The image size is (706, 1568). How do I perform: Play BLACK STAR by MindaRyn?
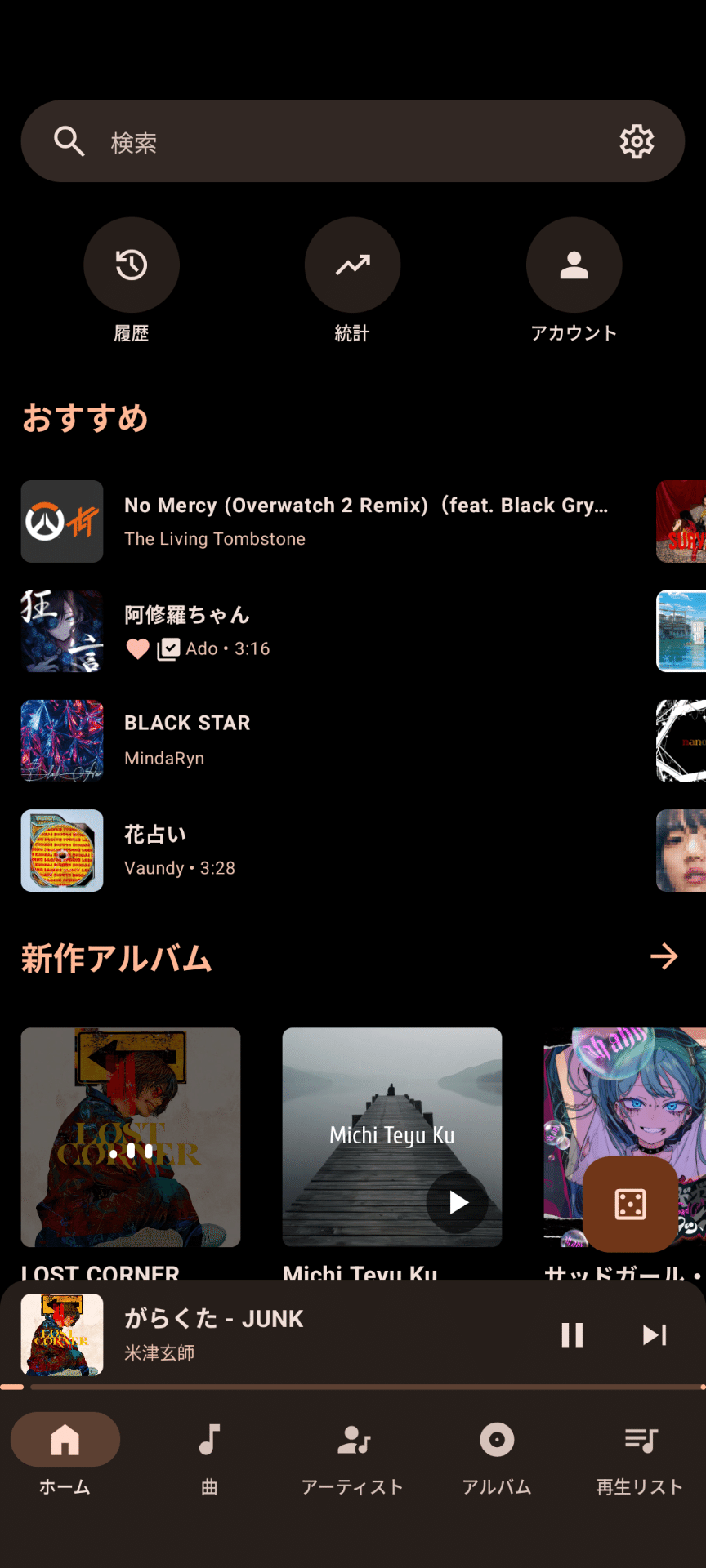click(x=327, y=740)
